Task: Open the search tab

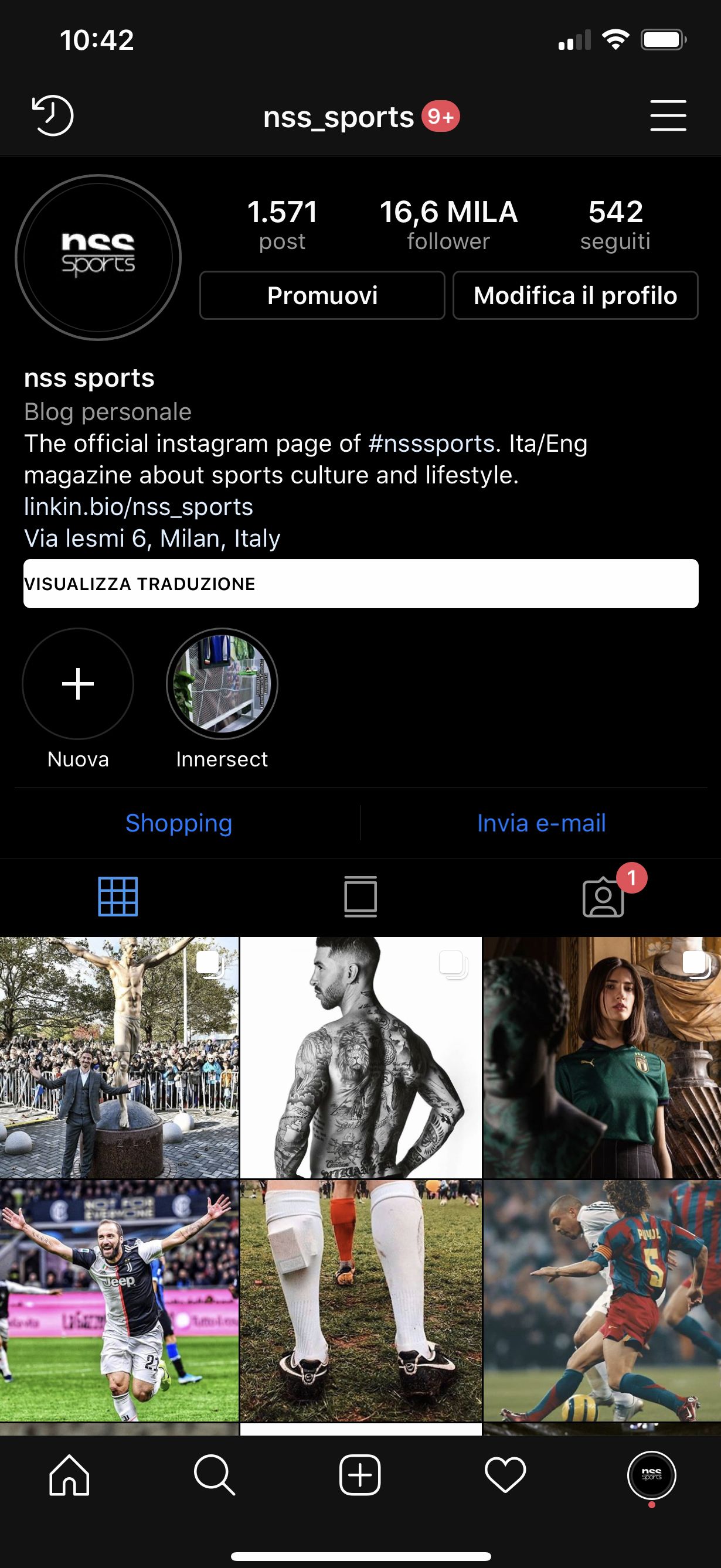Action: 215,1475
